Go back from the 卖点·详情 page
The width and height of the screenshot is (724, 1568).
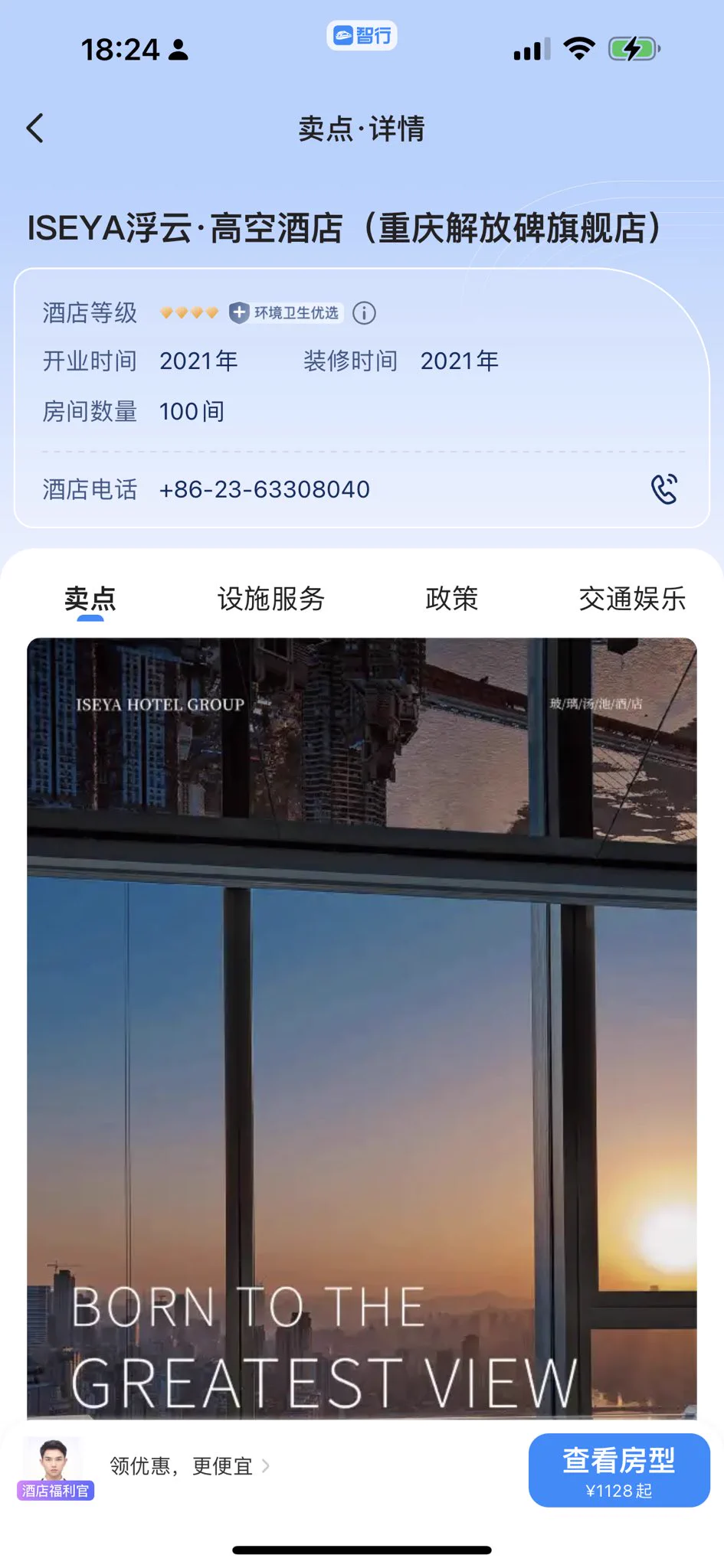pos(35,129)
